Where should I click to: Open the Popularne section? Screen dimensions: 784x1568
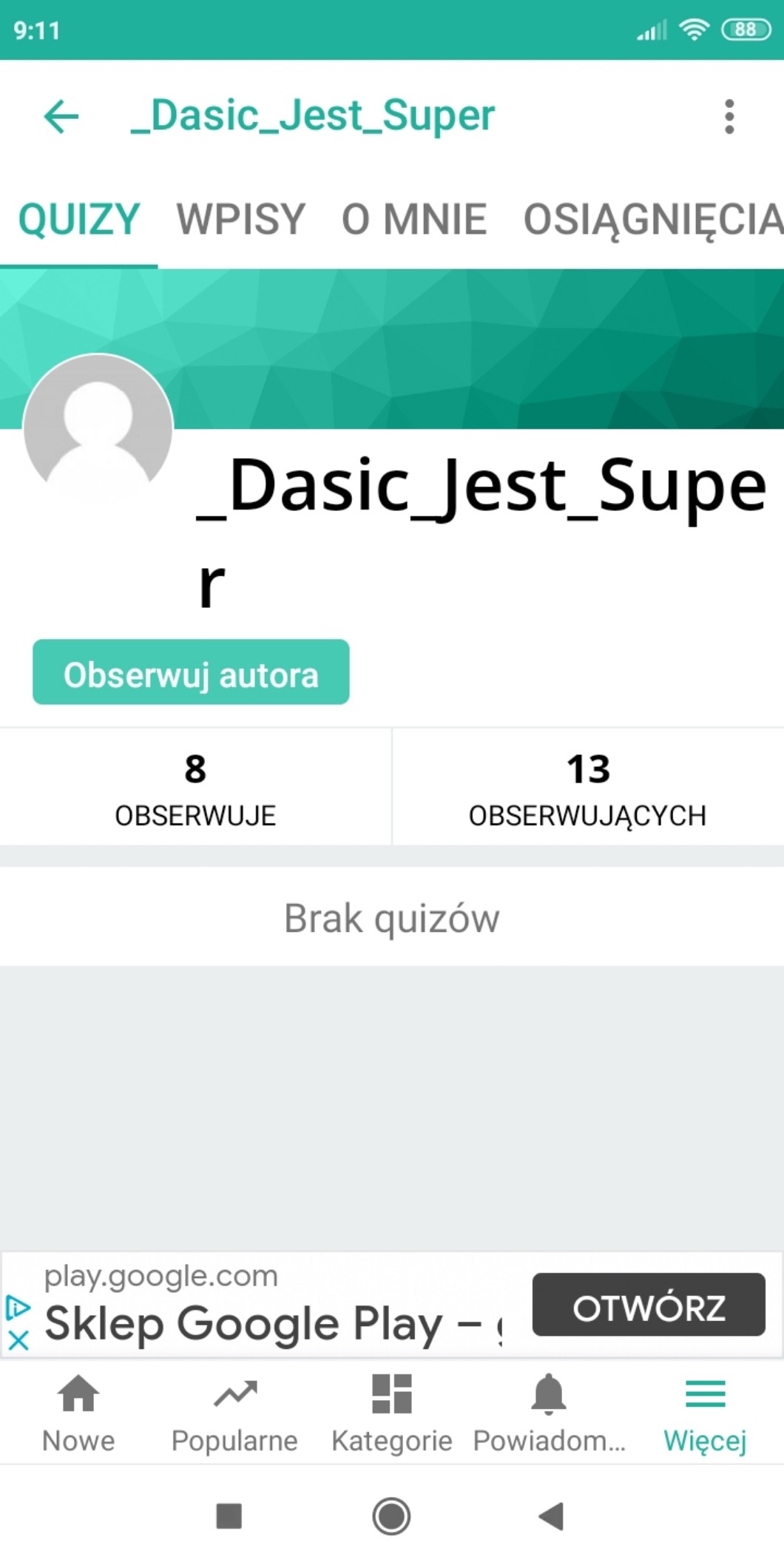[234, 1413]
